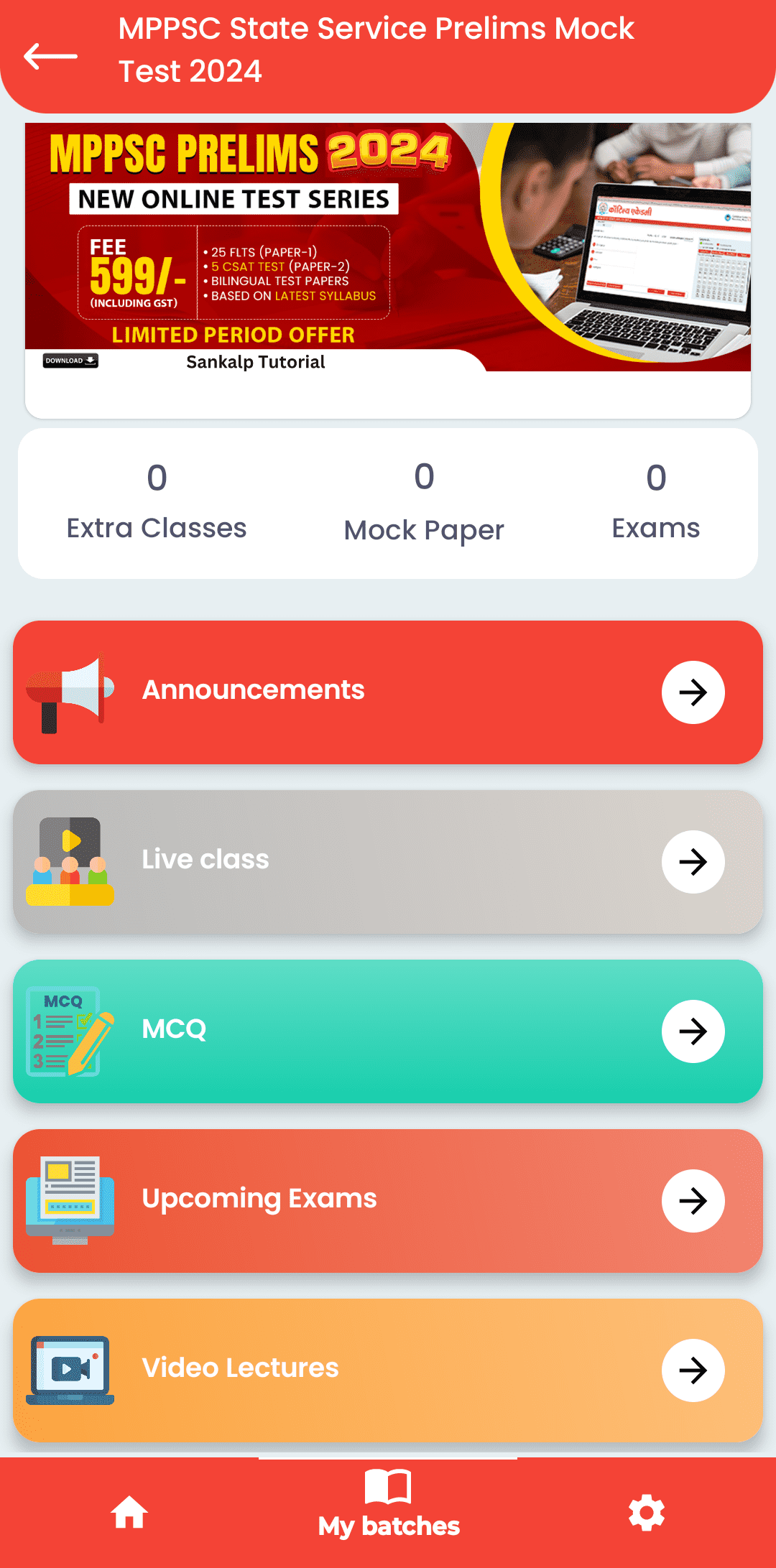
Task: Open the Live class section
Action: coord(388,861)
